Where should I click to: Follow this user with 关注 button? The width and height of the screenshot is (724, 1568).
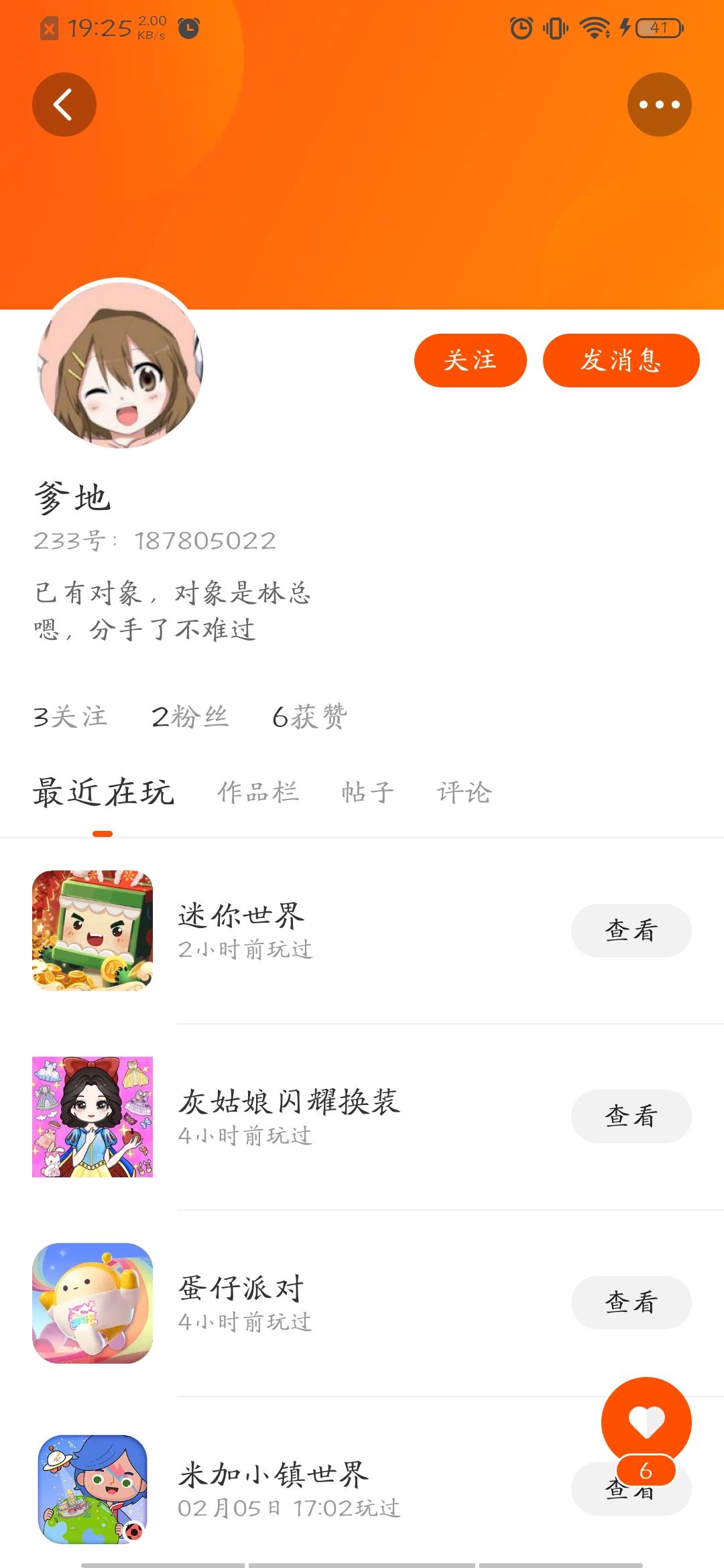pyautogui.click(x=470, y=361)
